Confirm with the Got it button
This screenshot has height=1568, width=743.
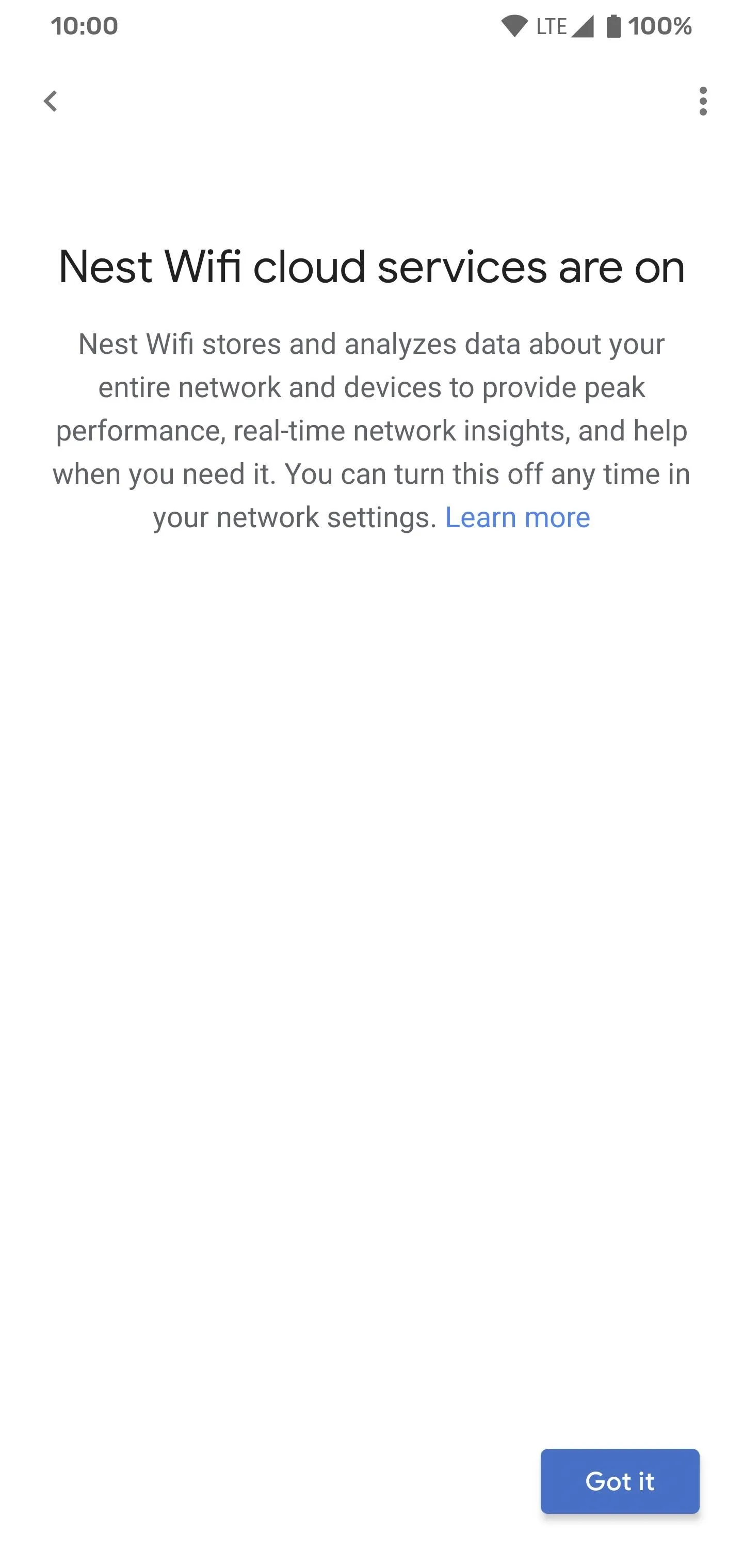click(x=619, y=1481)
